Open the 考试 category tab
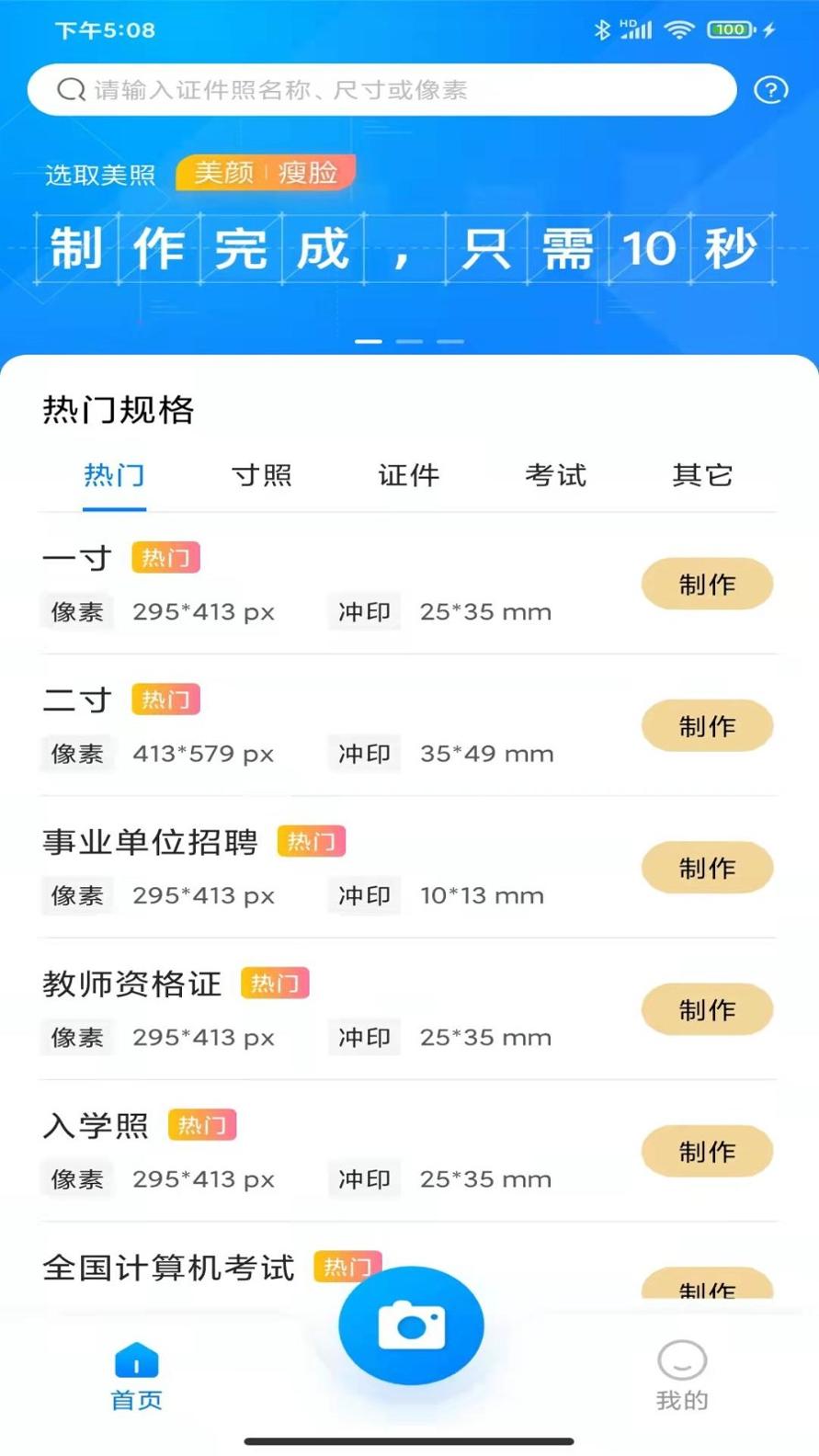 (555, 475)
